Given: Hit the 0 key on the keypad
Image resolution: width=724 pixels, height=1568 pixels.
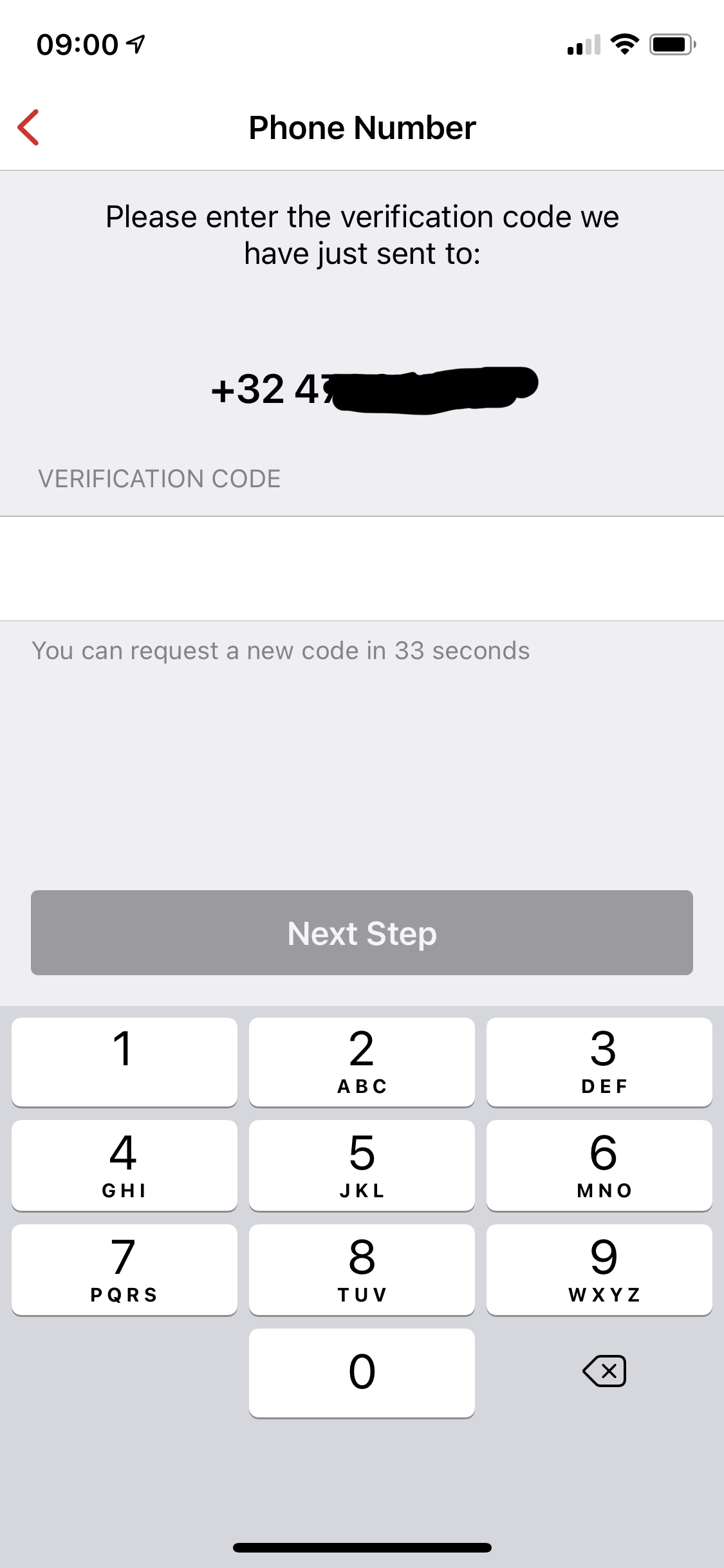Looking at the screenshot, I should click(x=362, y=1372).
